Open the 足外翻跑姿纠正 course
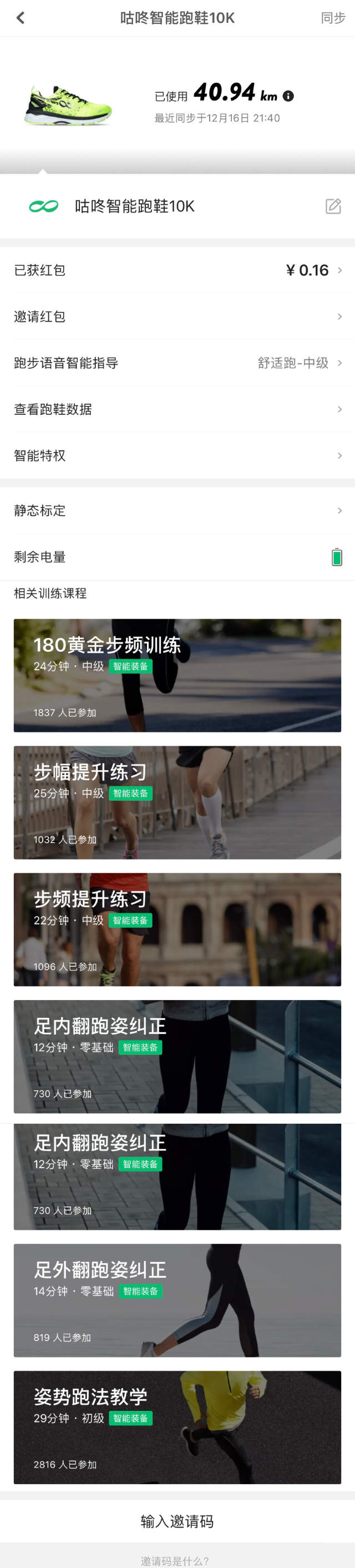This screenshot has width=355, height=1568. (x=177, y=1300)
